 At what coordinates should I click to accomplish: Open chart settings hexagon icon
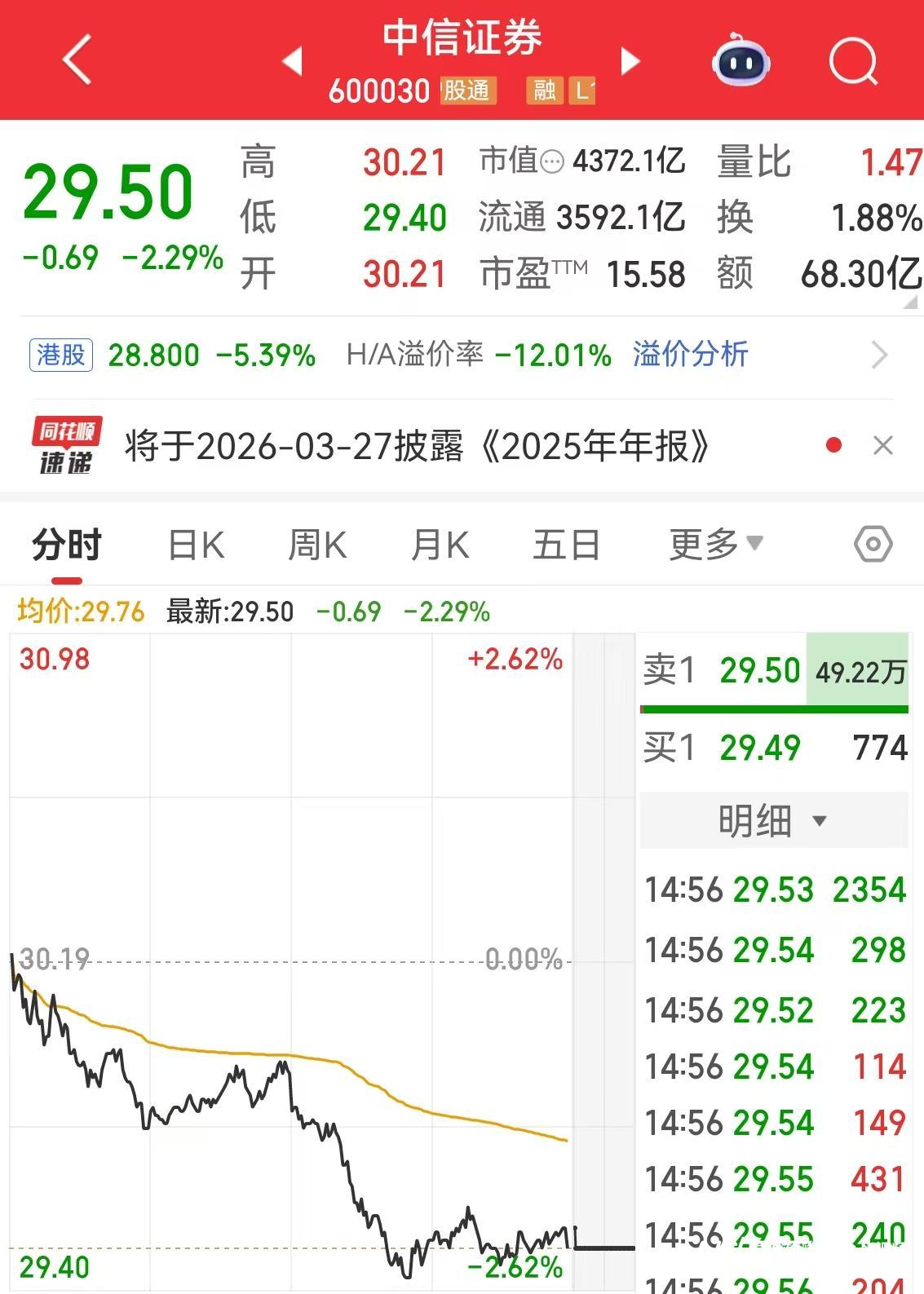(x=873, y=544)
